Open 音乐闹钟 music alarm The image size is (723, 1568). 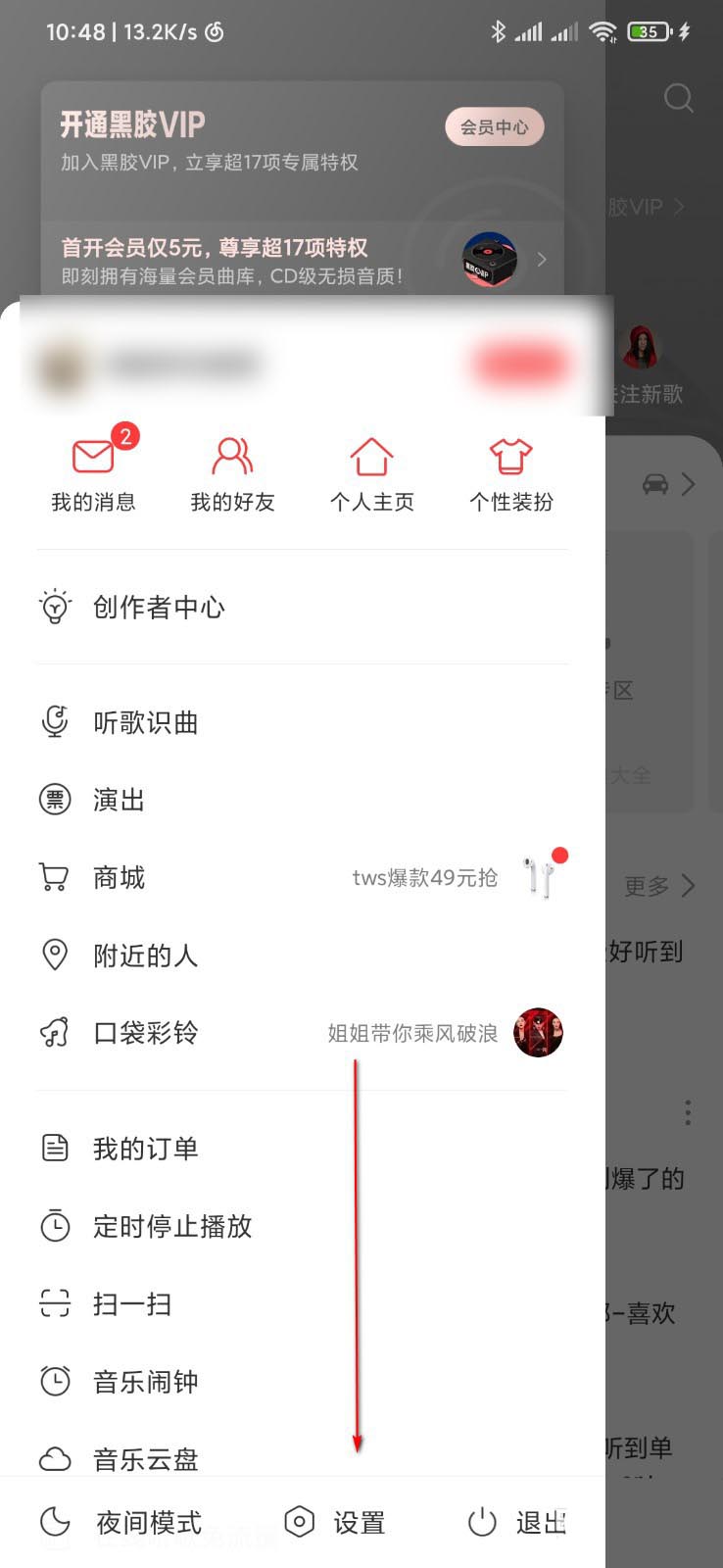click(x=145, y=1382)
